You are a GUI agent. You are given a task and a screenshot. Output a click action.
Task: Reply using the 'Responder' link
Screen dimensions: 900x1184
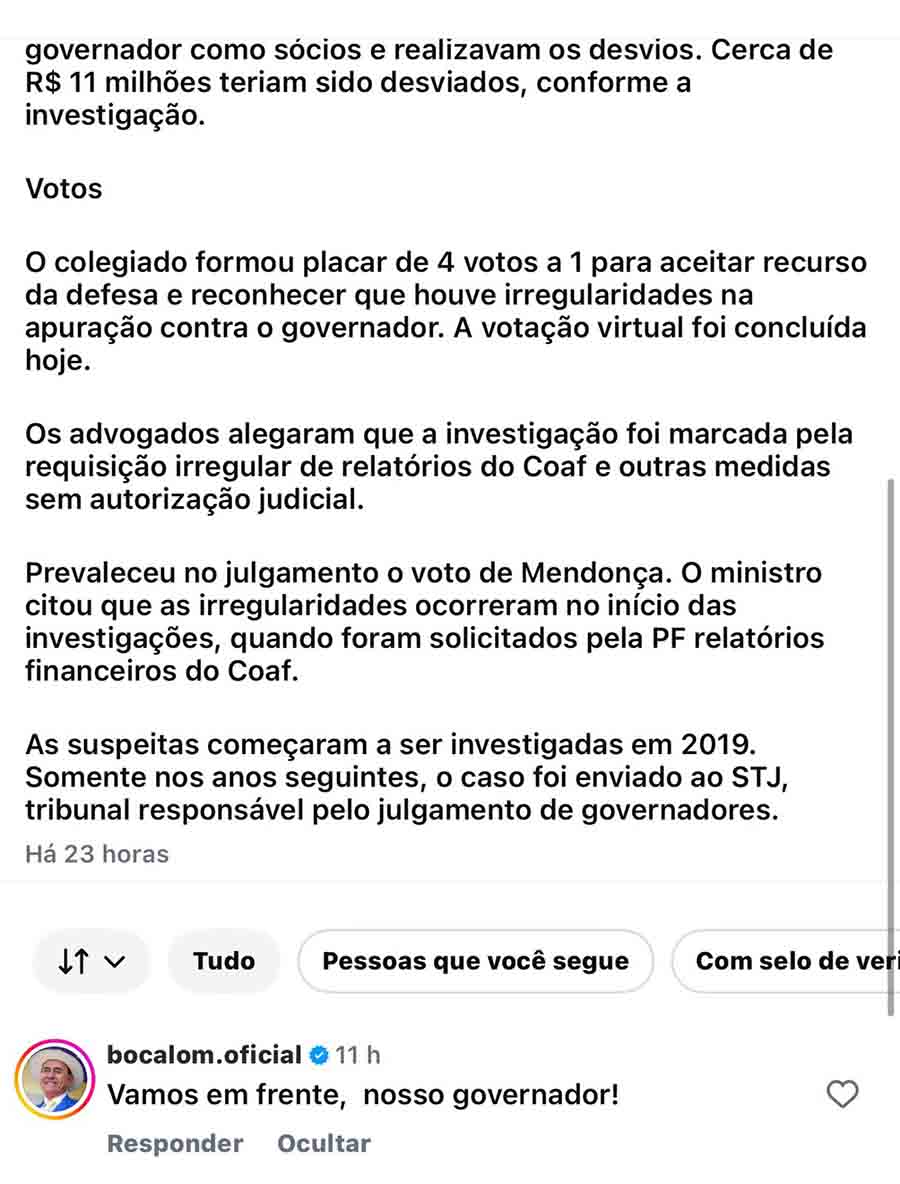point(175,1143)
